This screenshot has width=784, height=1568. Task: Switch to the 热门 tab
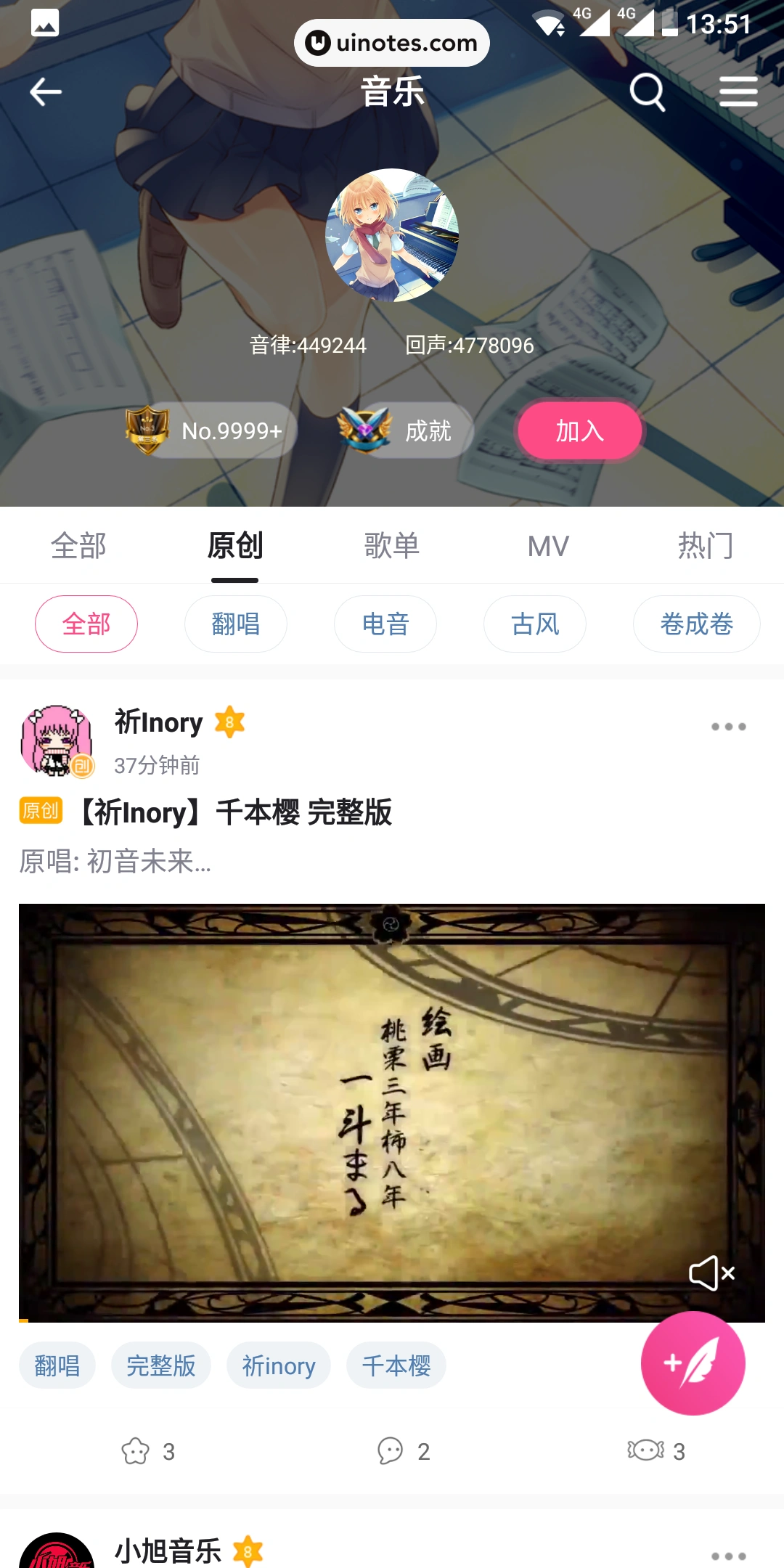[x=706, y=546]
